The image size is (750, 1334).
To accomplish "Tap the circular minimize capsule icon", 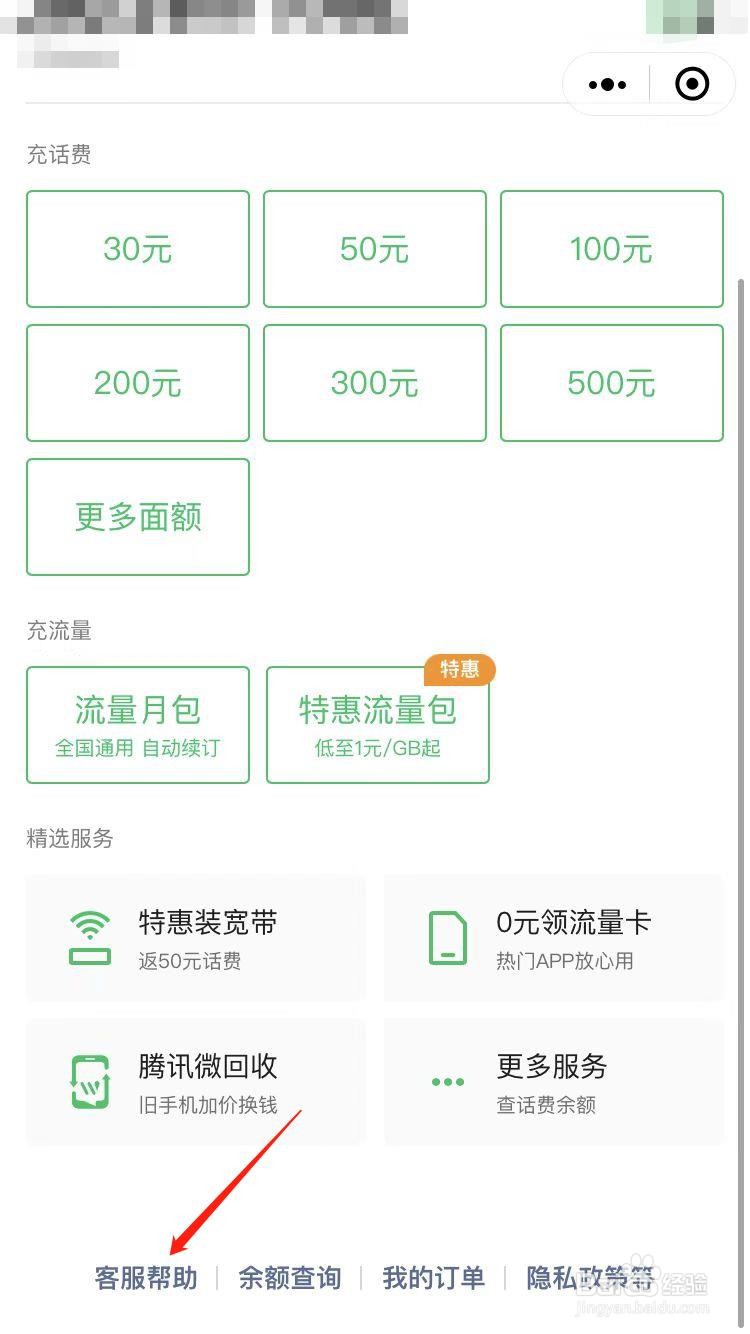I will 692,84.
